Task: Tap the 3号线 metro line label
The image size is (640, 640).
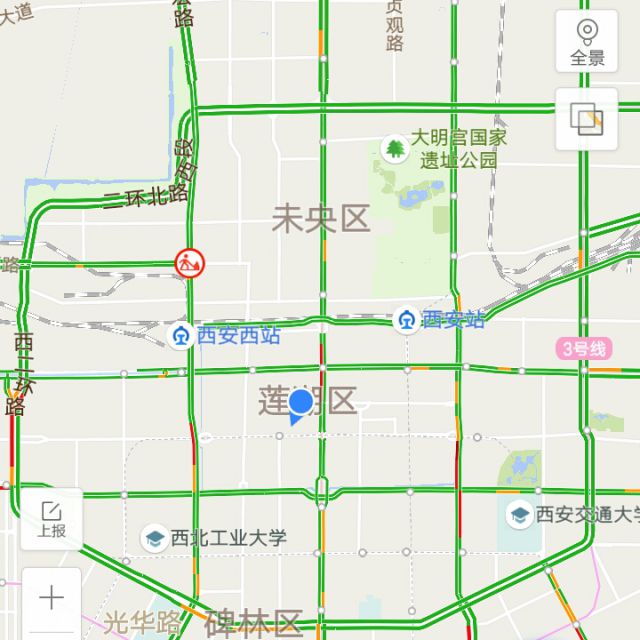Action: pos(584,349)
